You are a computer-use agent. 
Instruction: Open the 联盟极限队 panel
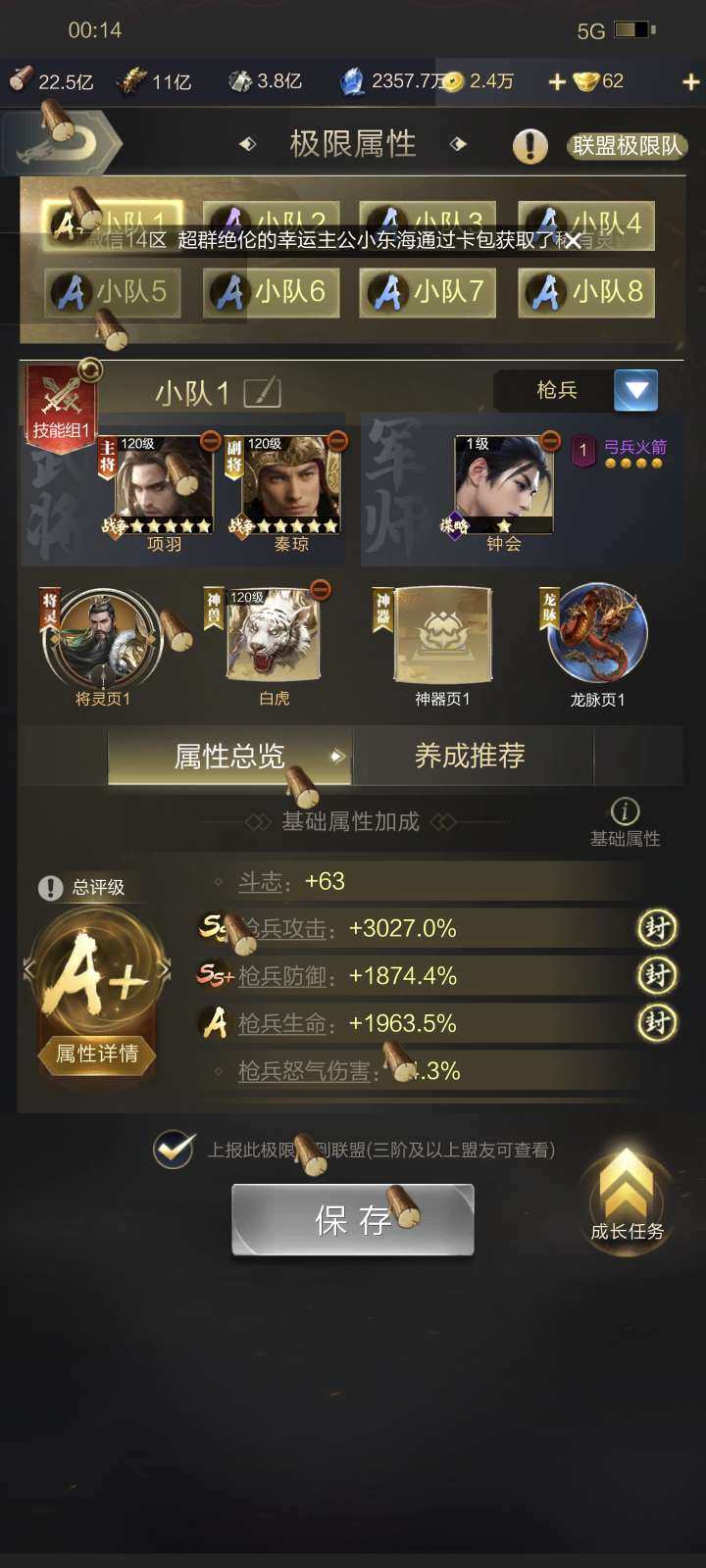[x=625, y=146]
